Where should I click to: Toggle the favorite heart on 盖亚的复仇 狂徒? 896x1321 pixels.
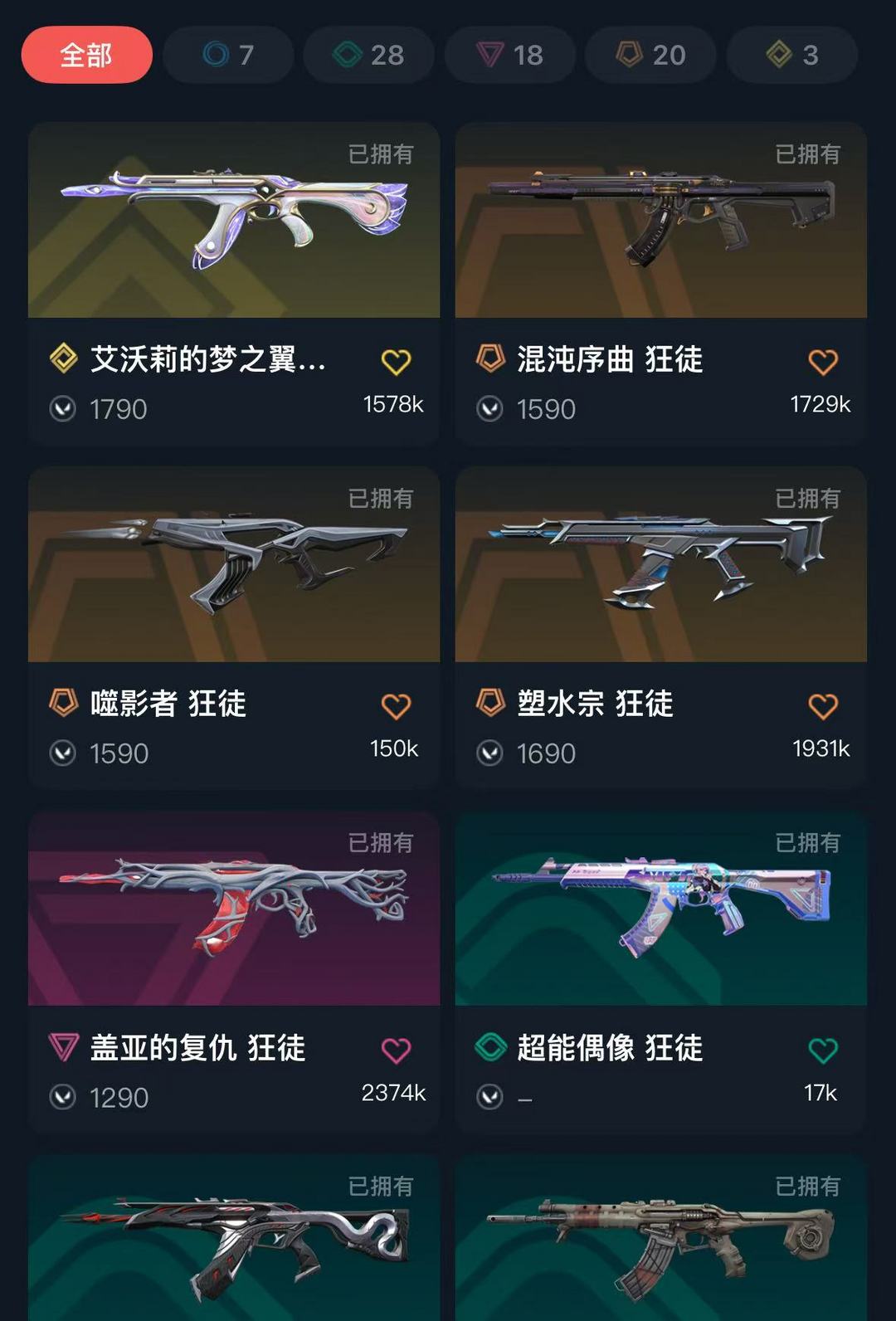click(397, 1048)
